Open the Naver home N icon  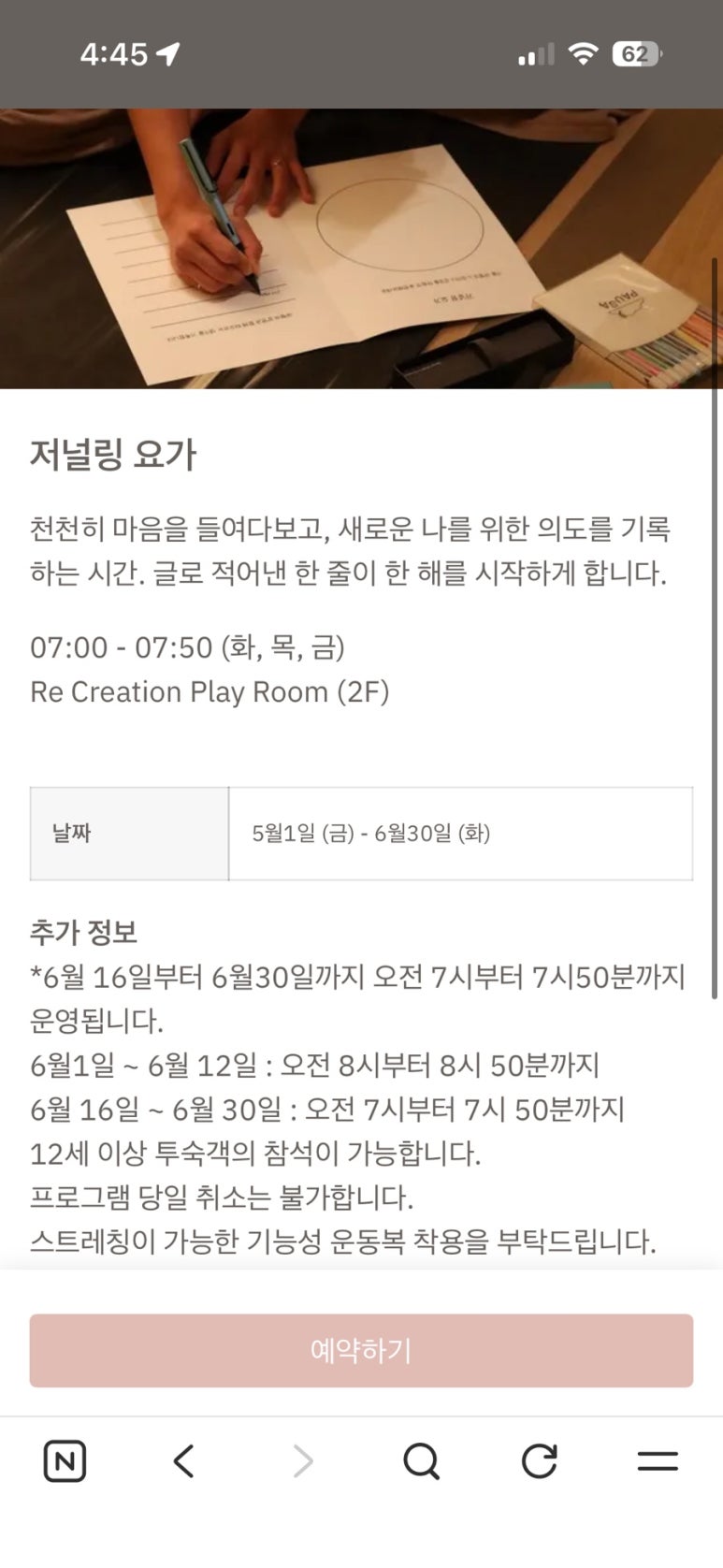pyautogui.click(x=65, y=1461)
